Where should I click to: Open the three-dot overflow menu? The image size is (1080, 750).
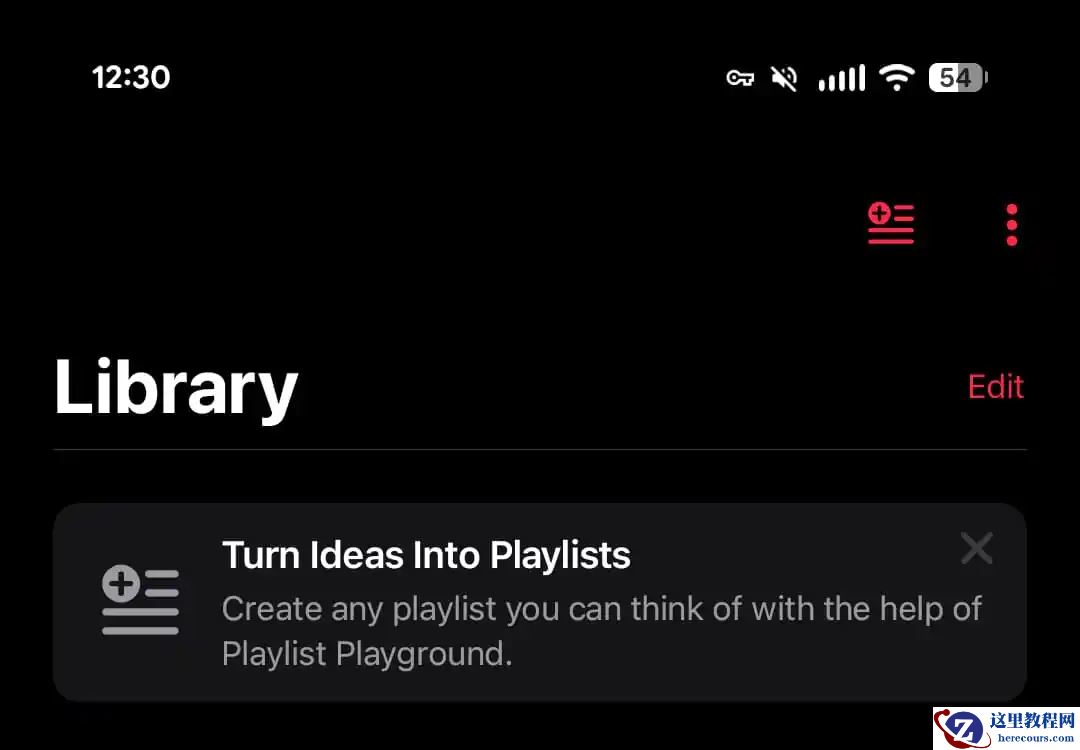coord(1011,225)
